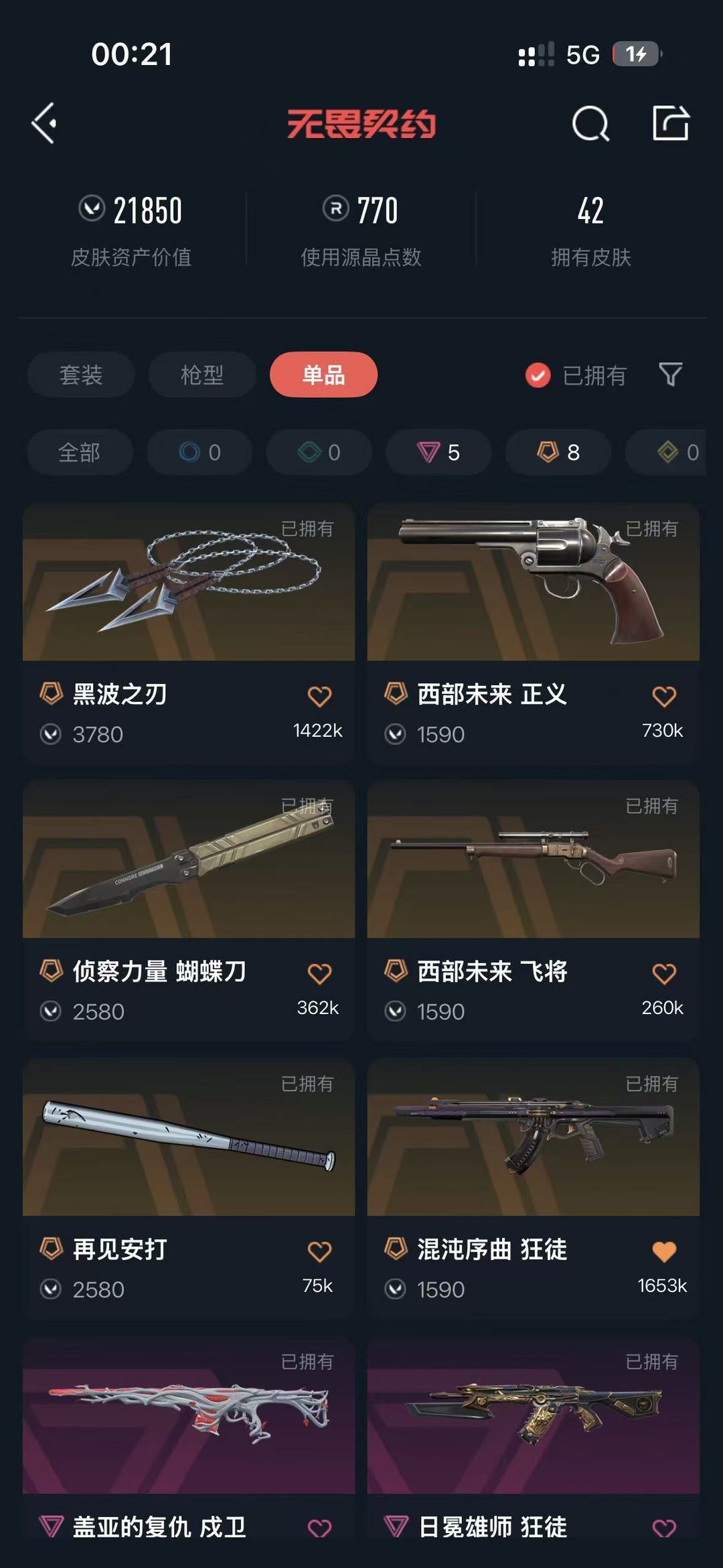The image size is (723, 1568).
Task: Share this skin collection page
Action: [x=670, y=123]
